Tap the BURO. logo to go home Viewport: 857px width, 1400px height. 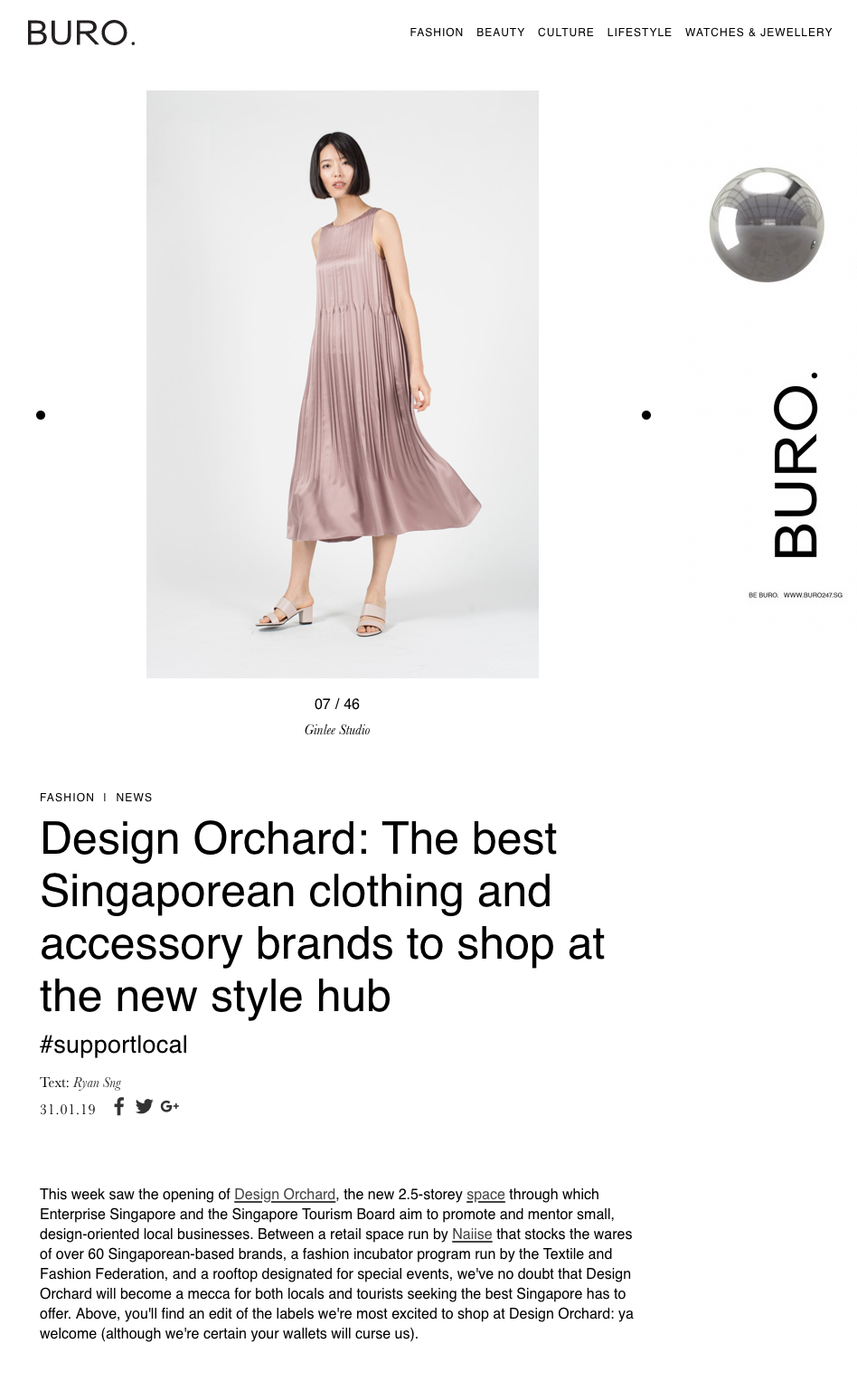point(81,33)
